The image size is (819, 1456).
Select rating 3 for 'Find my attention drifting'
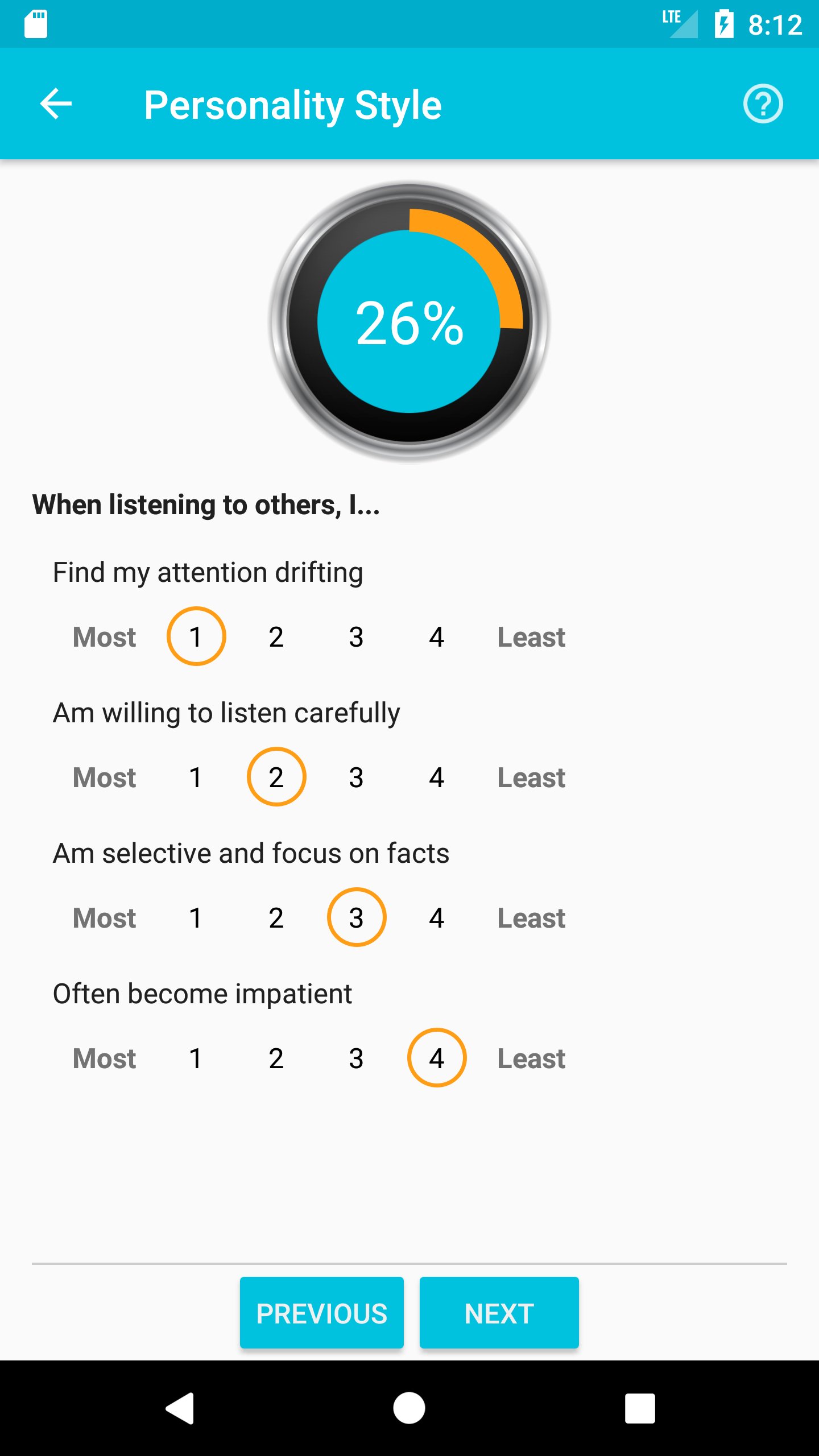[356, 637]
